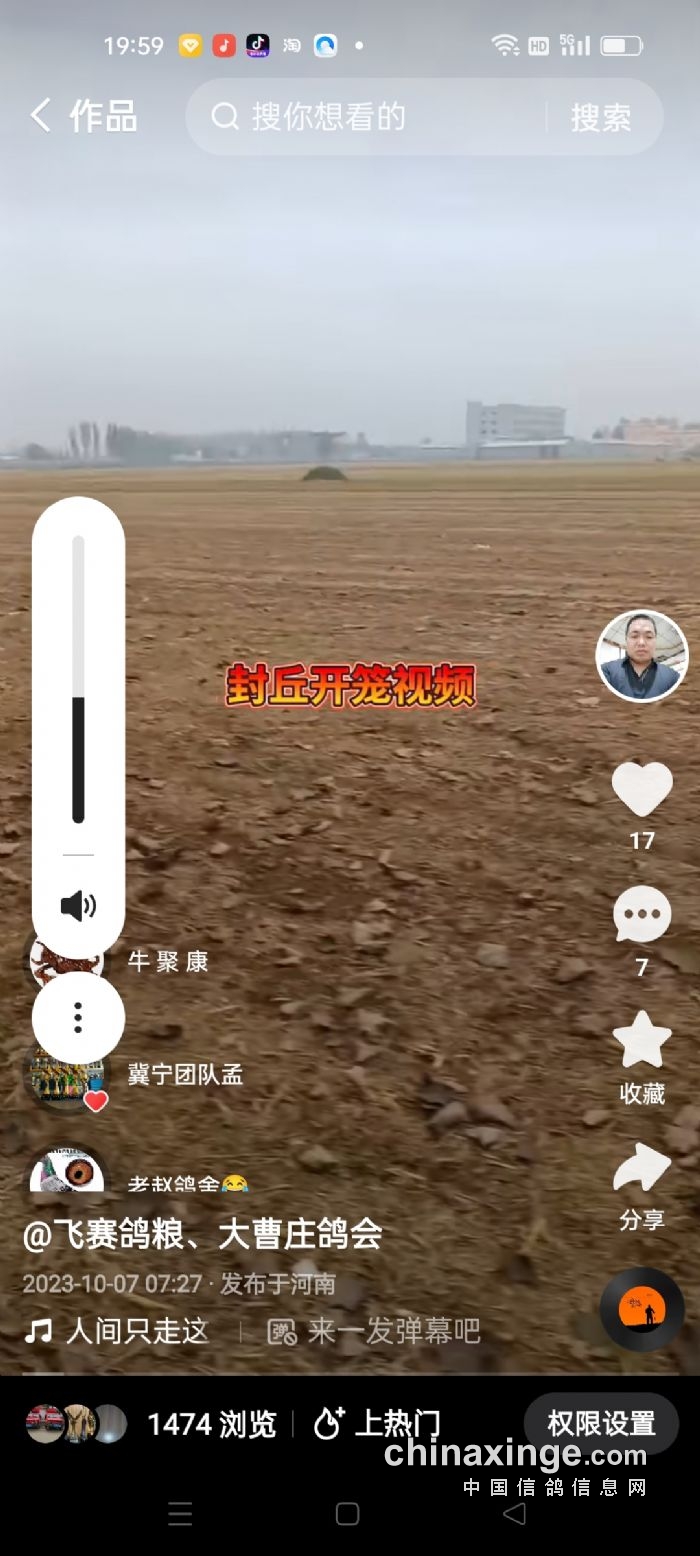Screen dimensions: 700x1556
Task: Open the soundtrack 人间只走这
Action: pyautogui.click(x=135, y=1331)
